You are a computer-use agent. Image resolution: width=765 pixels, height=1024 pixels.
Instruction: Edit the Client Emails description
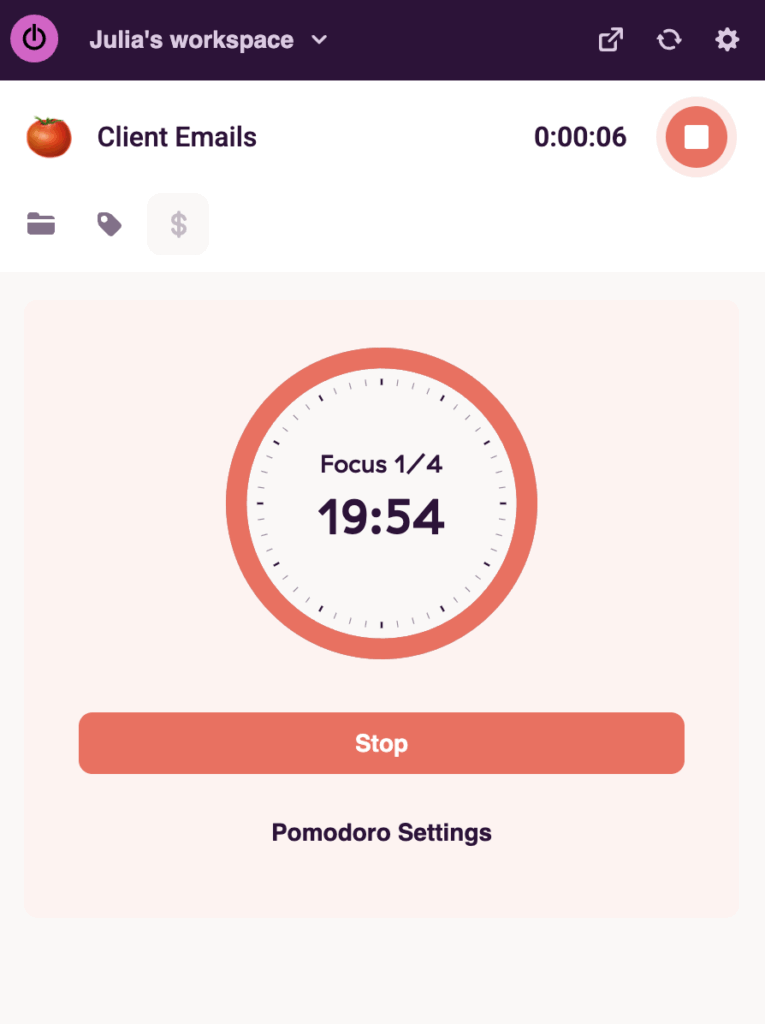tap(177, 137)
